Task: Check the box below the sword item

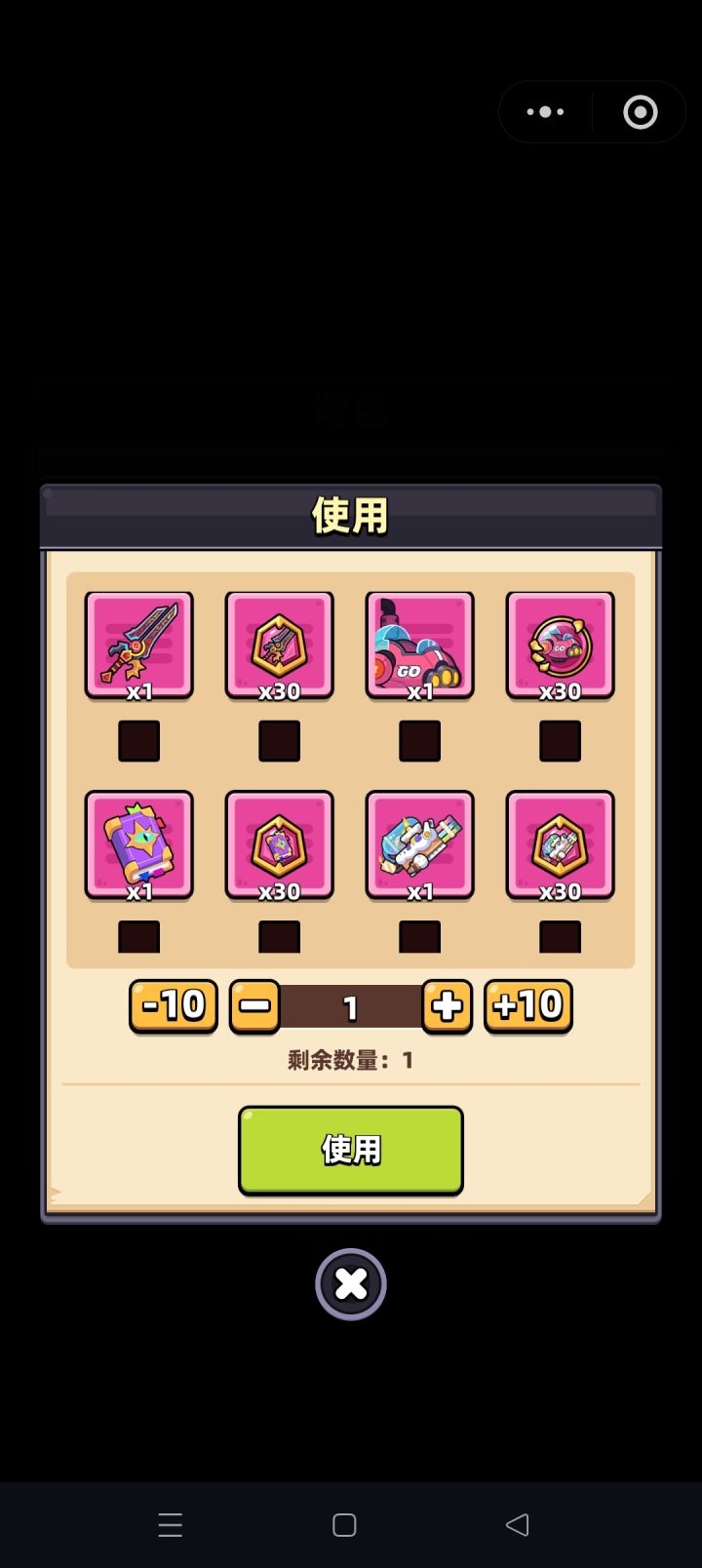Action: tap(138, 740)
